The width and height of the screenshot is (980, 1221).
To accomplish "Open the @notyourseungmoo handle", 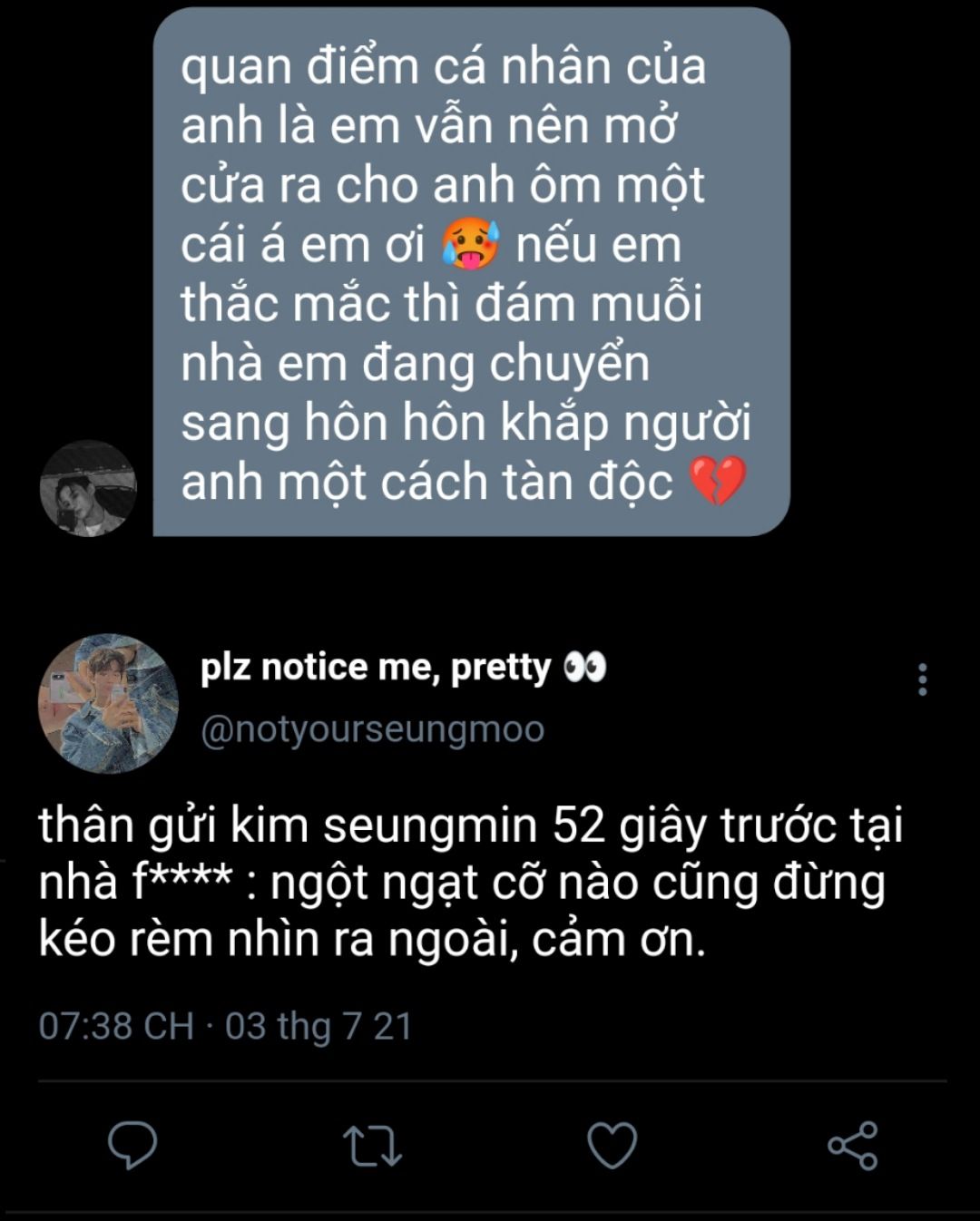I will (x=372, y=730).
